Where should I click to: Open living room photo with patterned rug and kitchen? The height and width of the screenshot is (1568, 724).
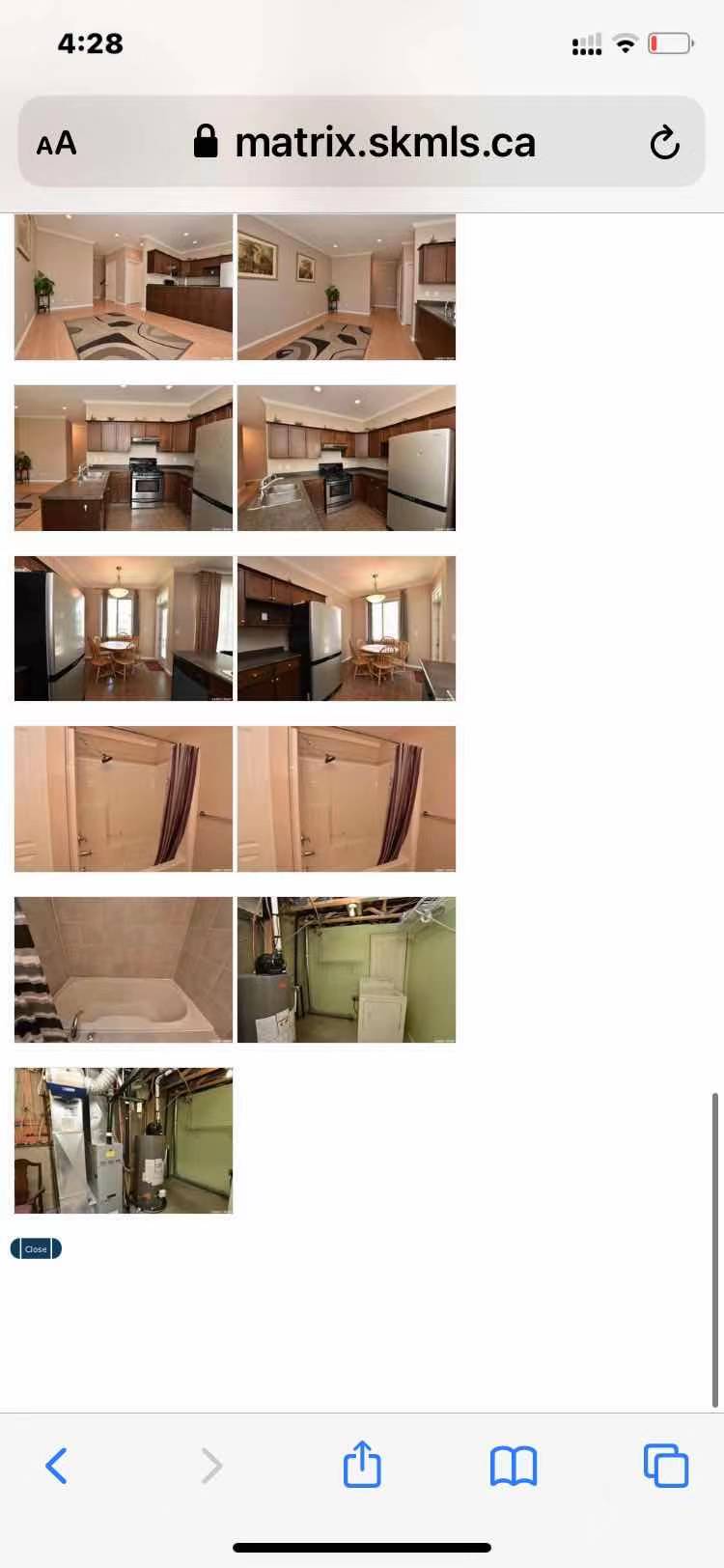[124, 287]
